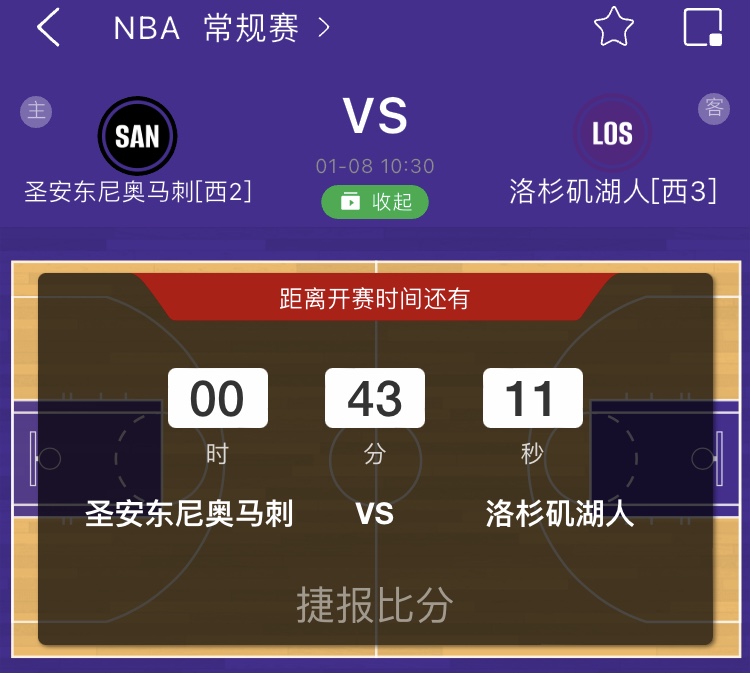The height and width of the screenshot is (673, 750).
Task: Open picture-in-picture floating window icon
Action: point(703,27)
